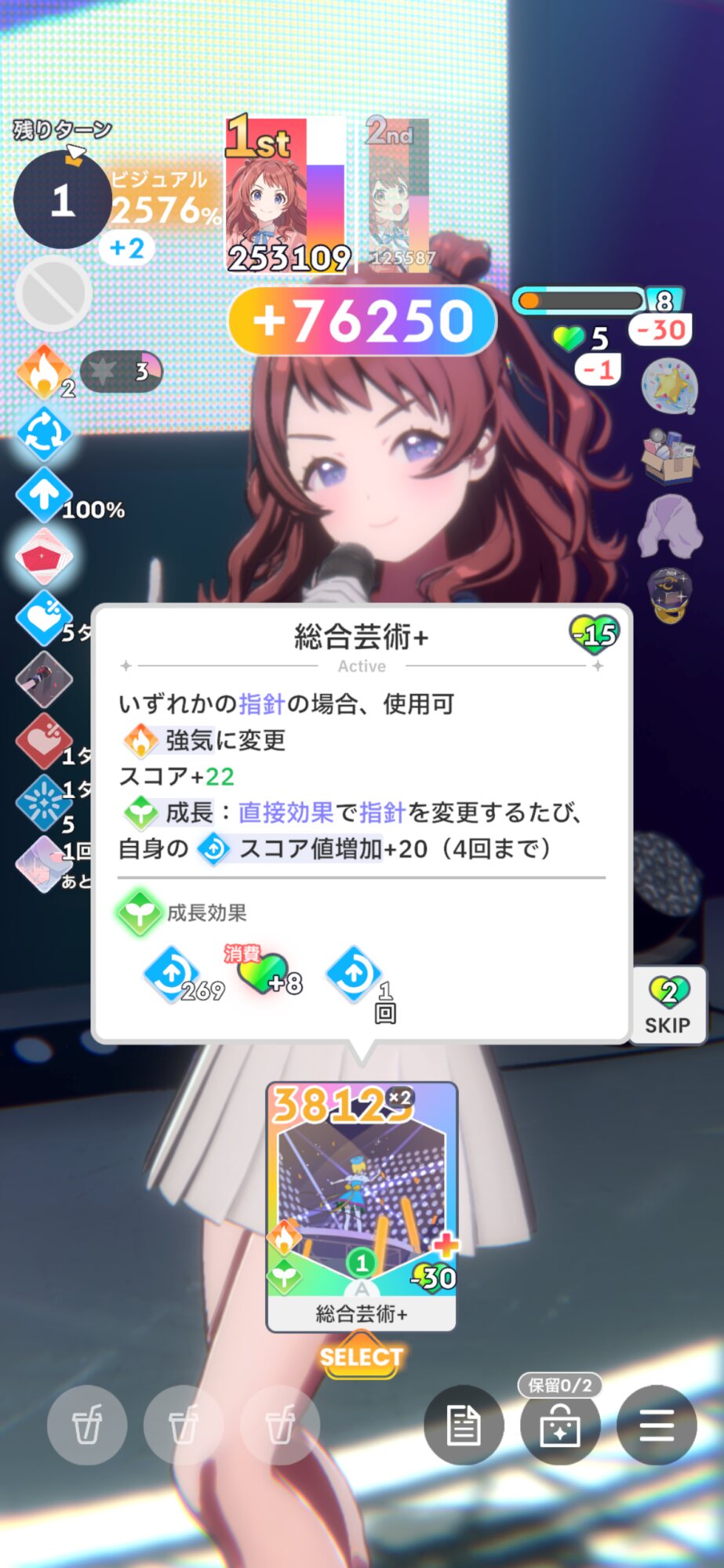Open the reserved cards bag (保留0/2)
The height and width of the screenshot is (1568, 724).
pyautogui.click(x=559, y=1425)
